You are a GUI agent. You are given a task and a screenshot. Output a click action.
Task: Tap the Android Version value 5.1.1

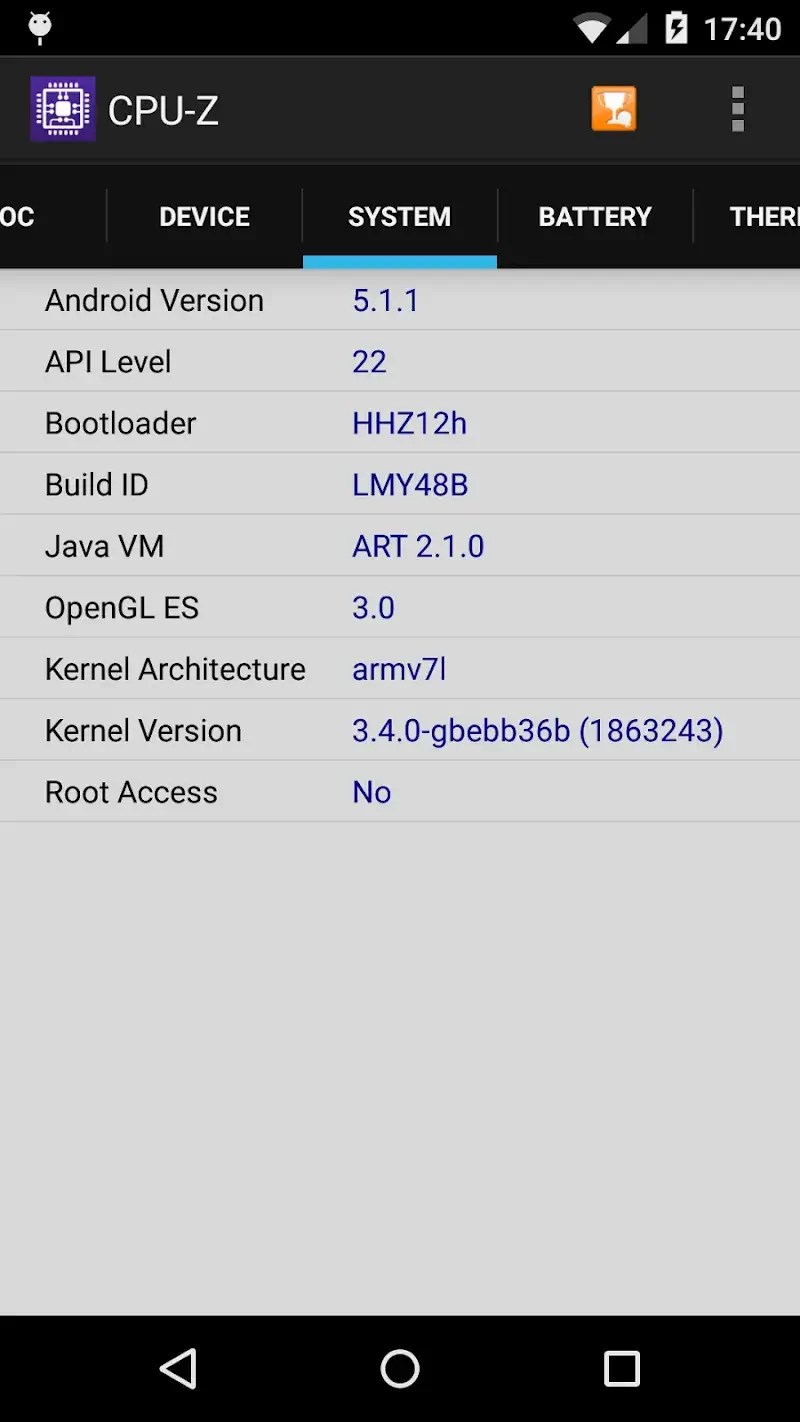click(x=386, y=299)
